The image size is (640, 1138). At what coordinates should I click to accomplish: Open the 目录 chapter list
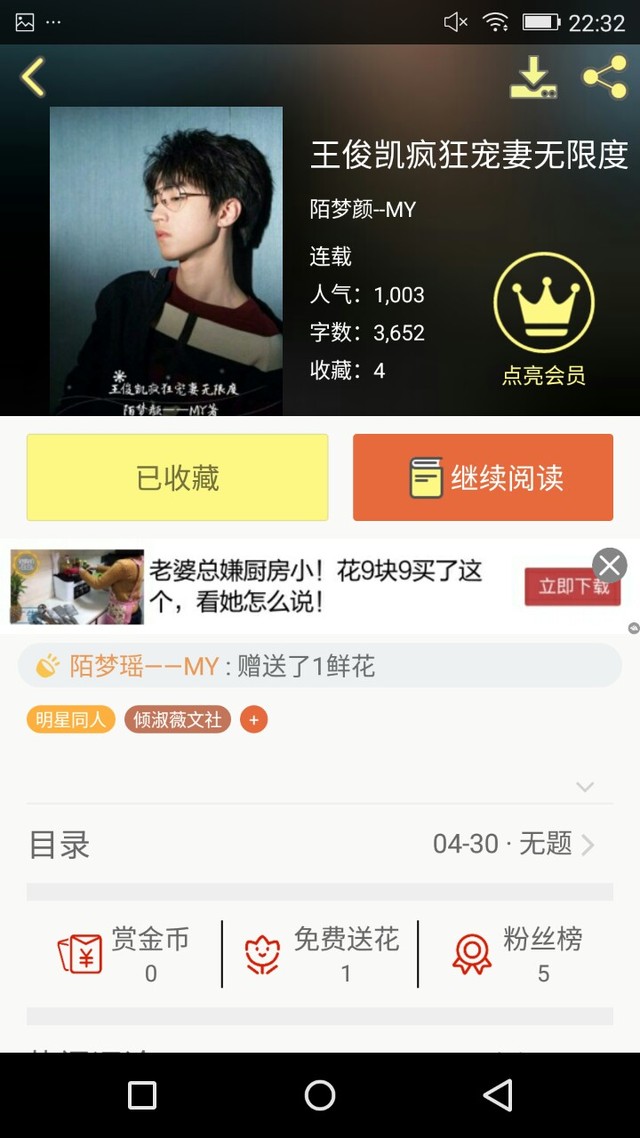coord(320,844)
